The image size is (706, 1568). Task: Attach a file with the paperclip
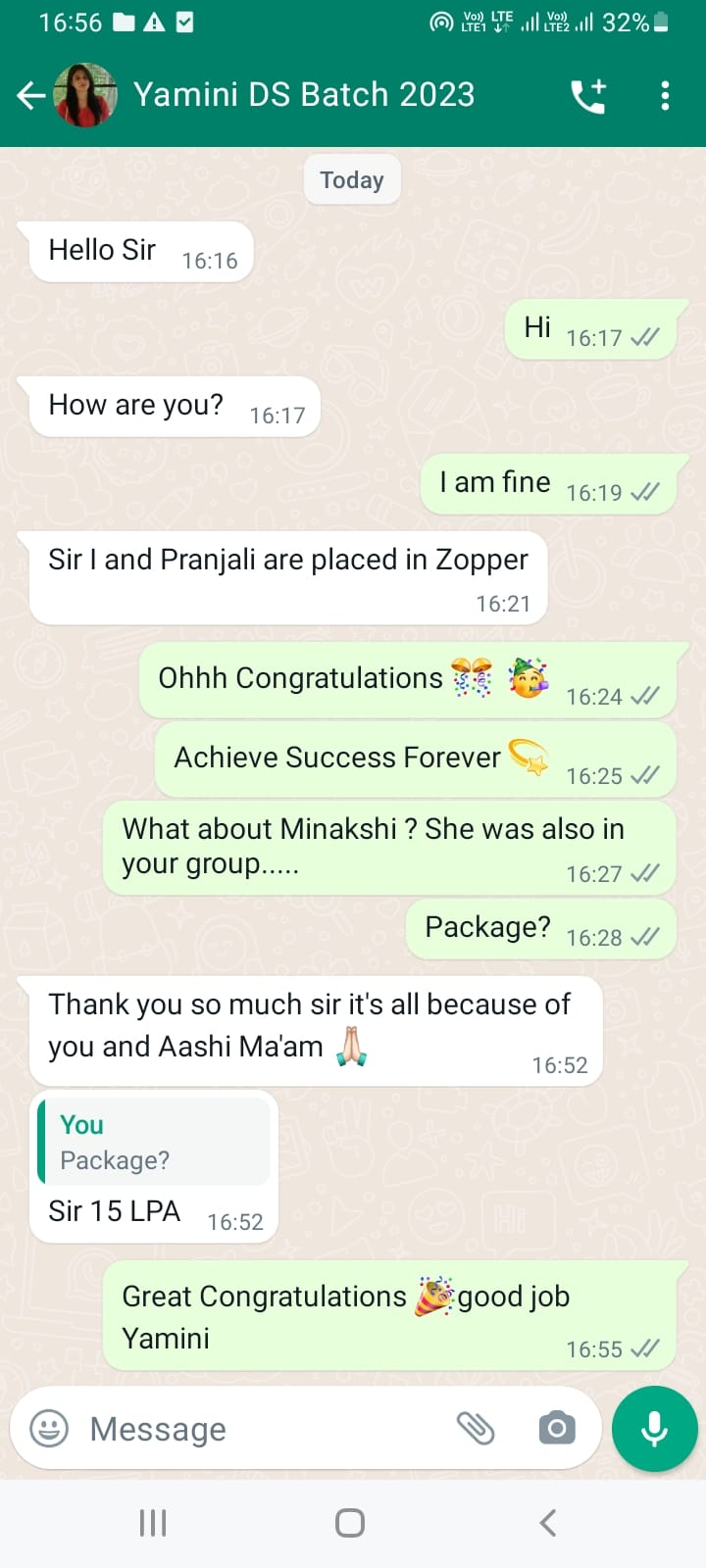476,1429
